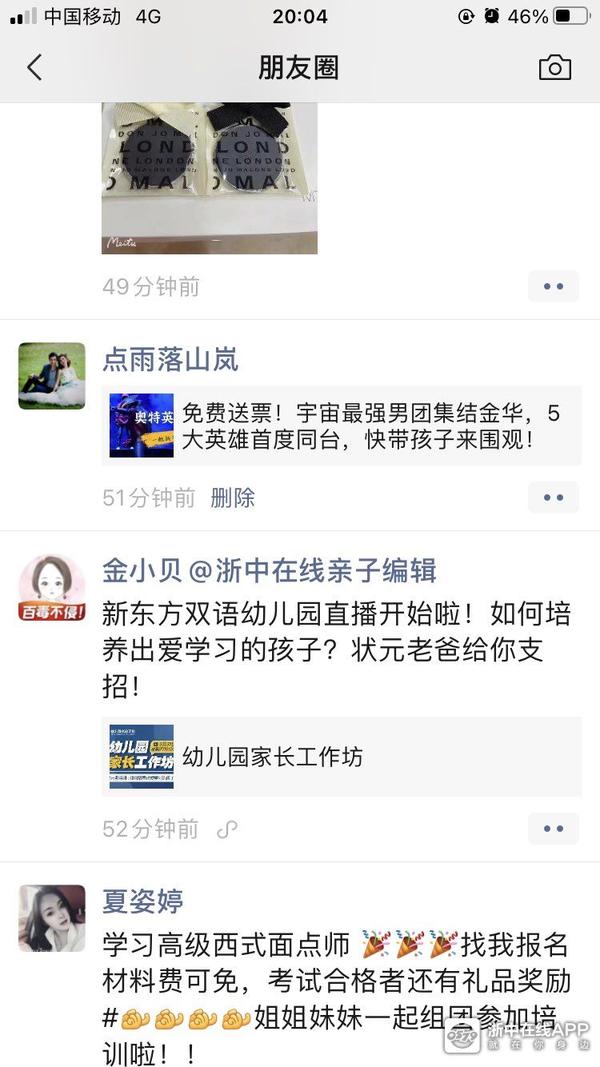Open 点雨落山岚's profile by name

pyautogui.click(x=171, y=360)
